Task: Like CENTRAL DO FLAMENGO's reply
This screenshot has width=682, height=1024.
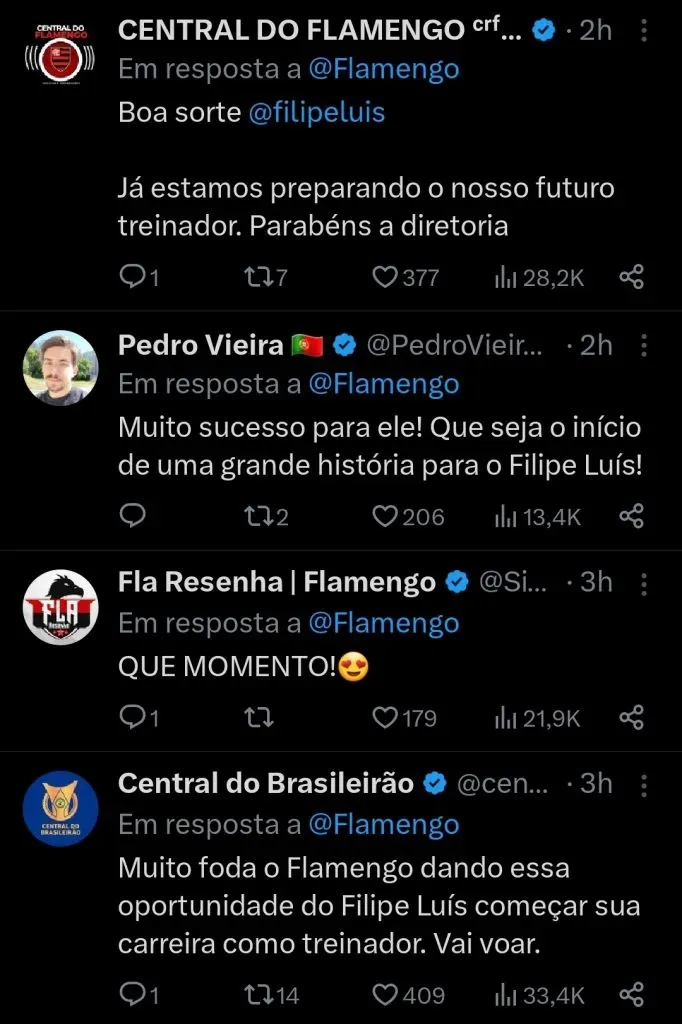Action: [x=385, y=277]
